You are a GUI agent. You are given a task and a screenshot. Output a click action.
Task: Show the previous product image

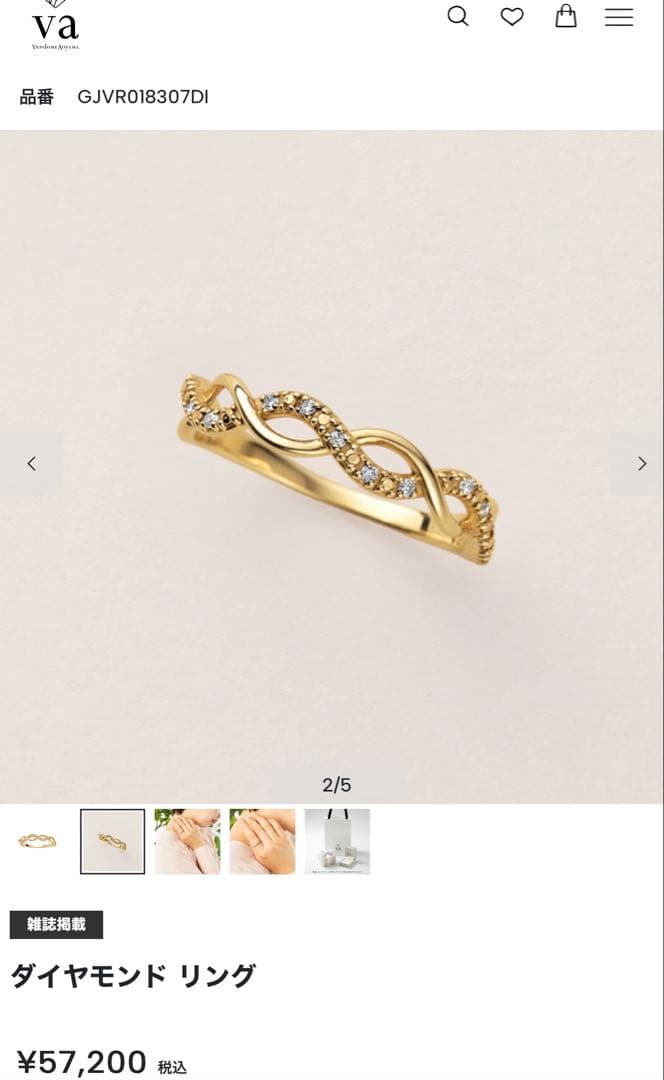coord(31,463)
